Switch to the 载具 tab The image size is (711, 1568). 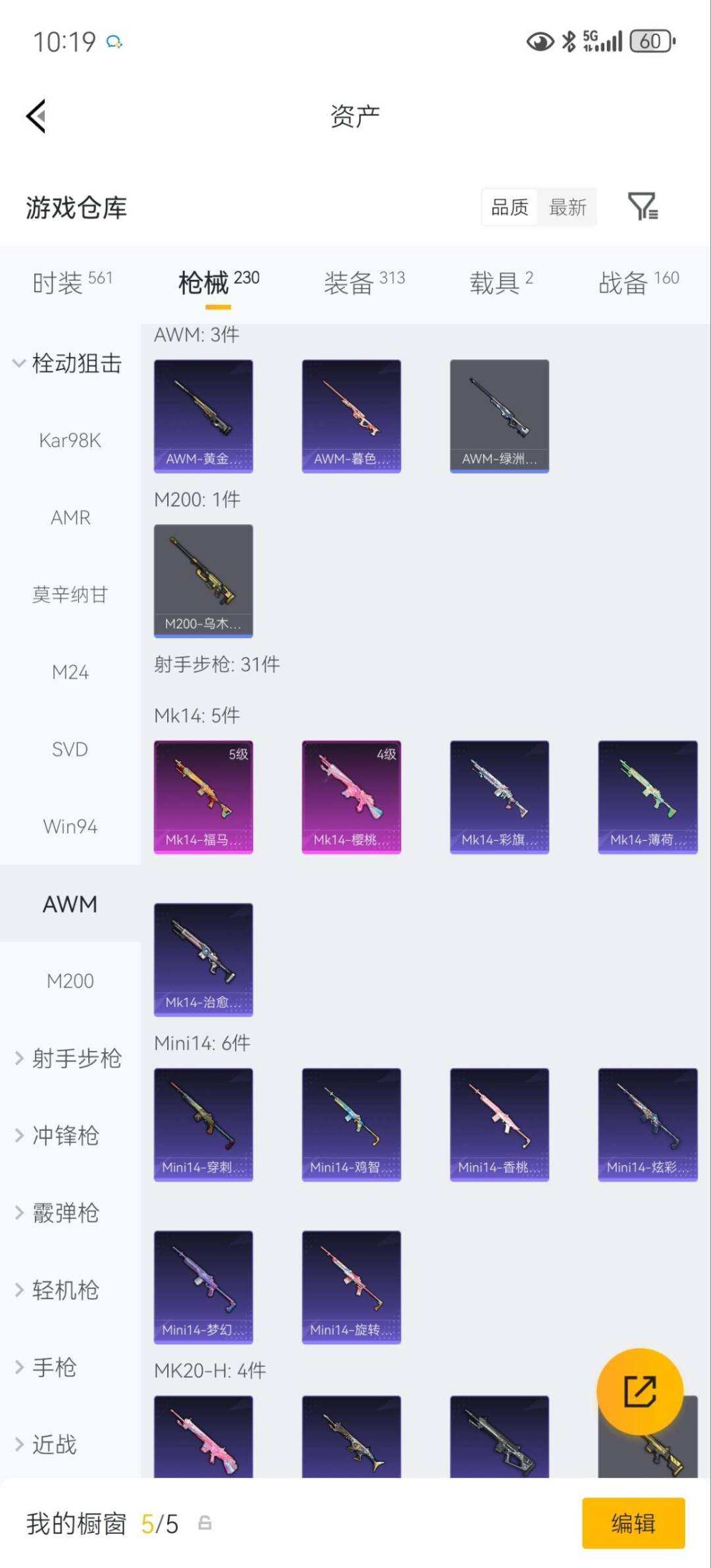click(x=501, y=283)
